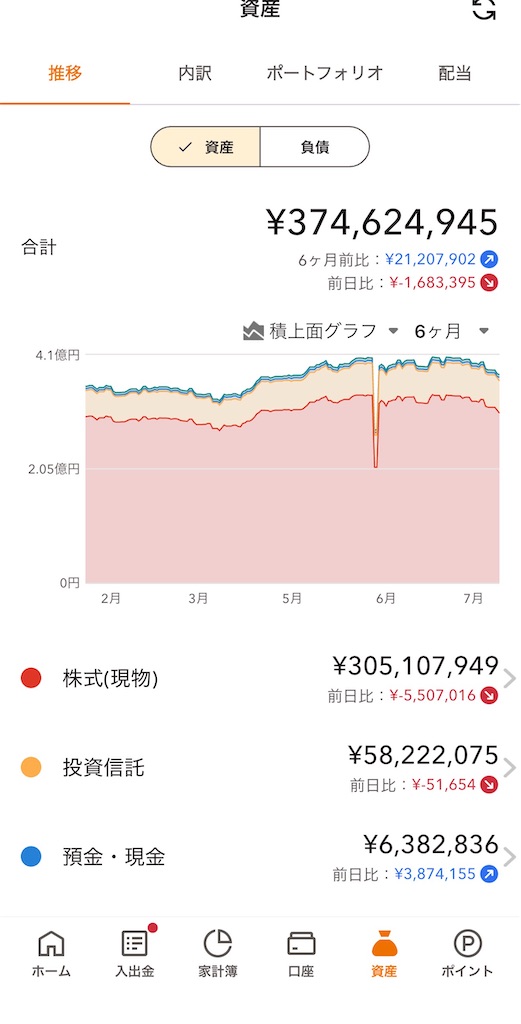
Task: Open the 積上面グラフ chart type dropdown
Action: [x=321, y=331]
